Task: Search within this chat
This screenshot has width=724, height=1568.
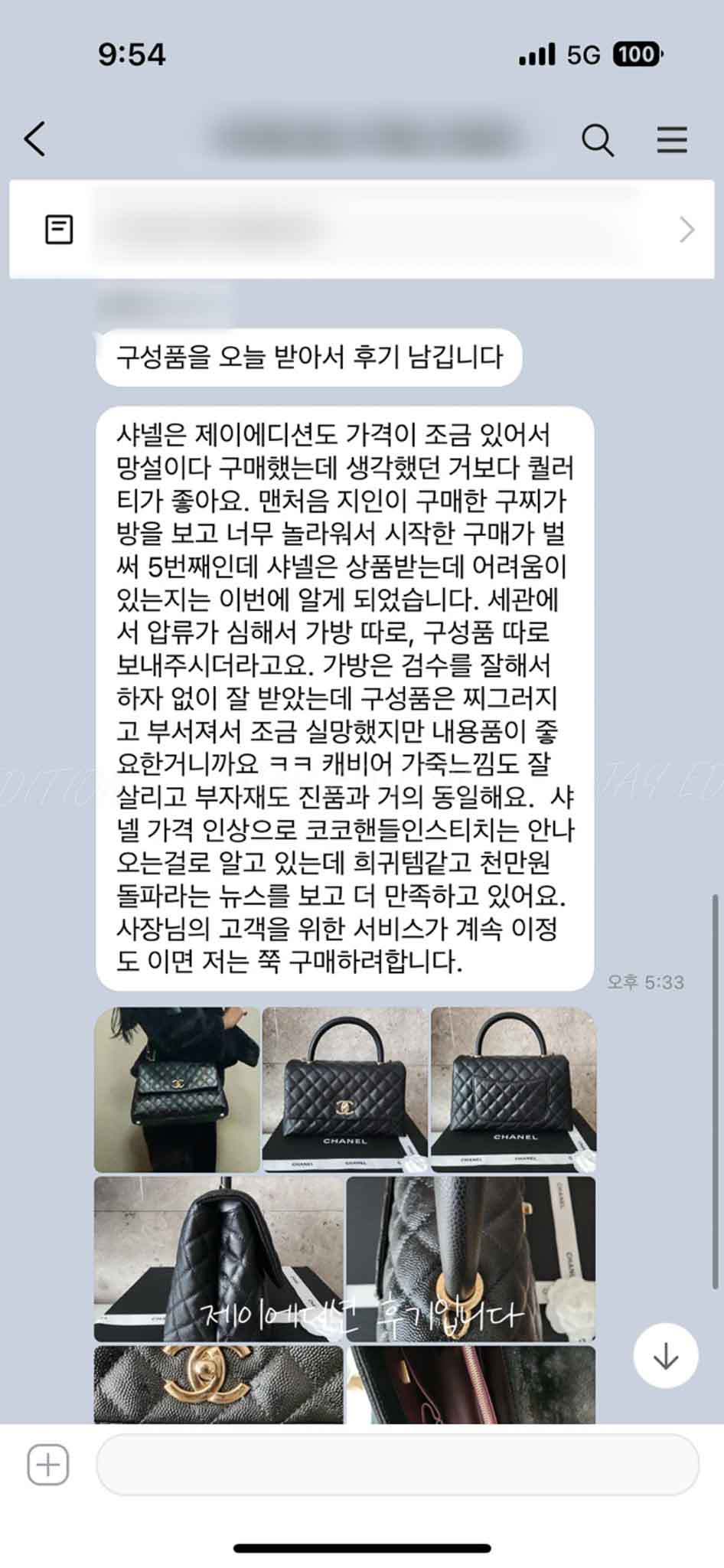Action: click(597, 140)
